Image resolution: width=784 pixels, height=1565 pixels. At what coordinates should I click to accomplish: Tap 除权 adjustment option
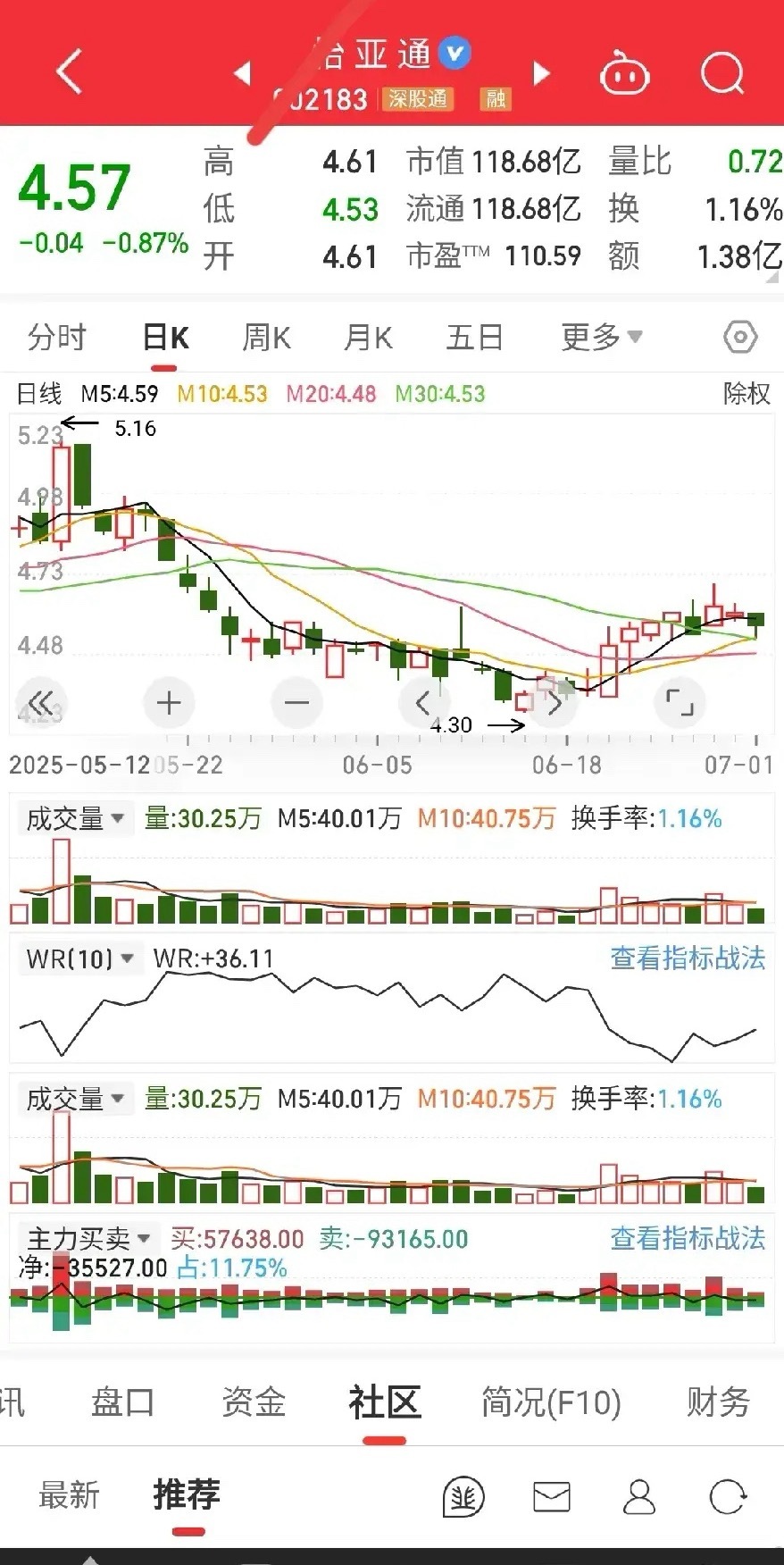point(746,393)
